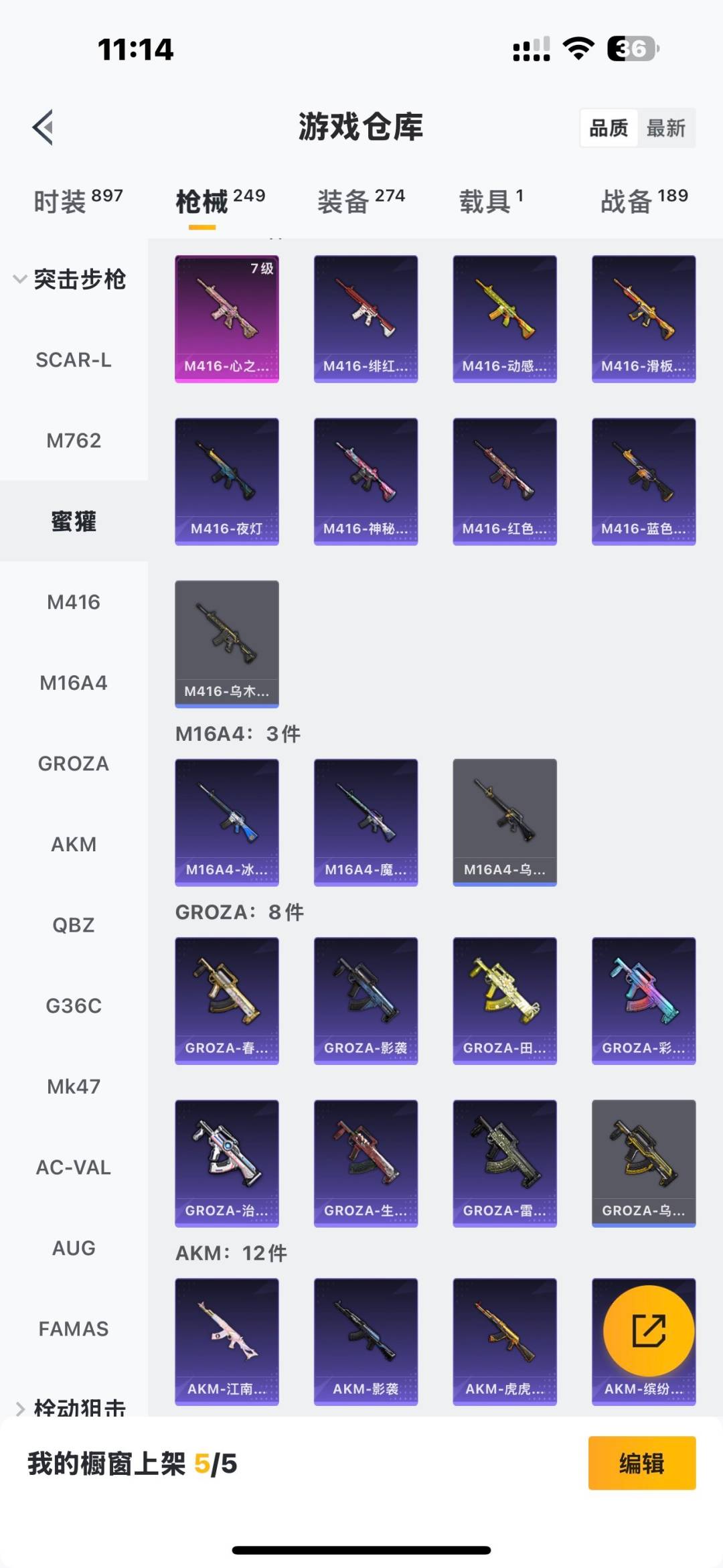View the M16A4-冰 skin tile

227,822
